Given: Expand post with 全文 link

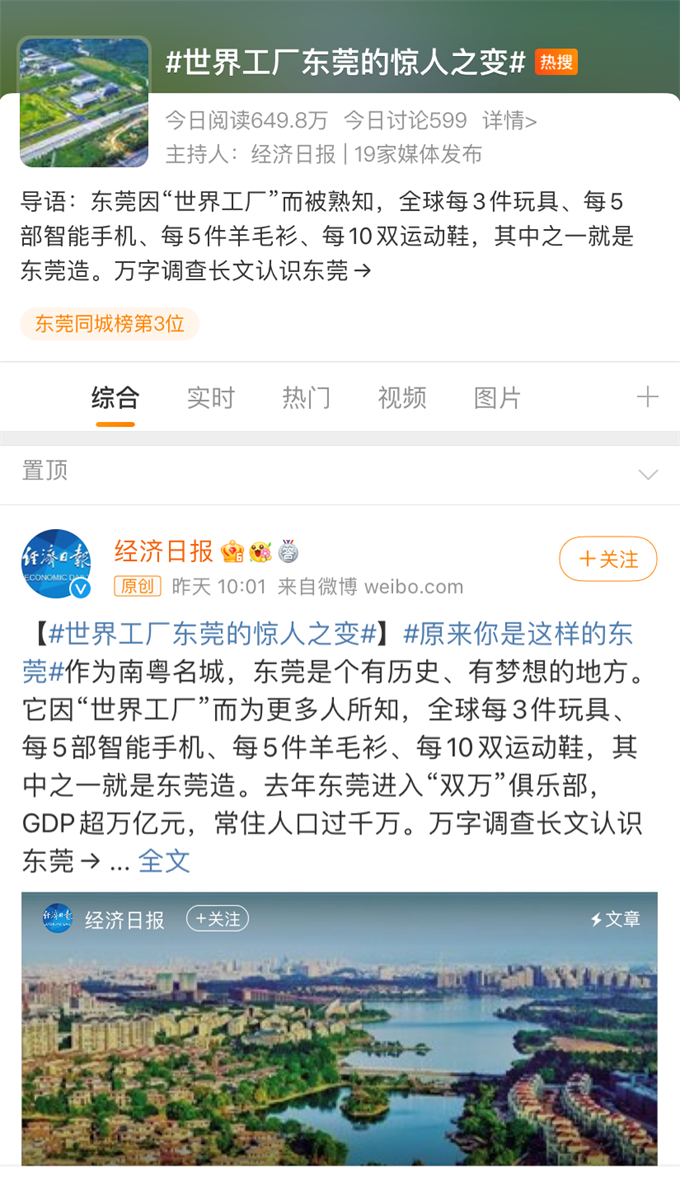Looking at the screenshot, I should (x=164, y=861).
